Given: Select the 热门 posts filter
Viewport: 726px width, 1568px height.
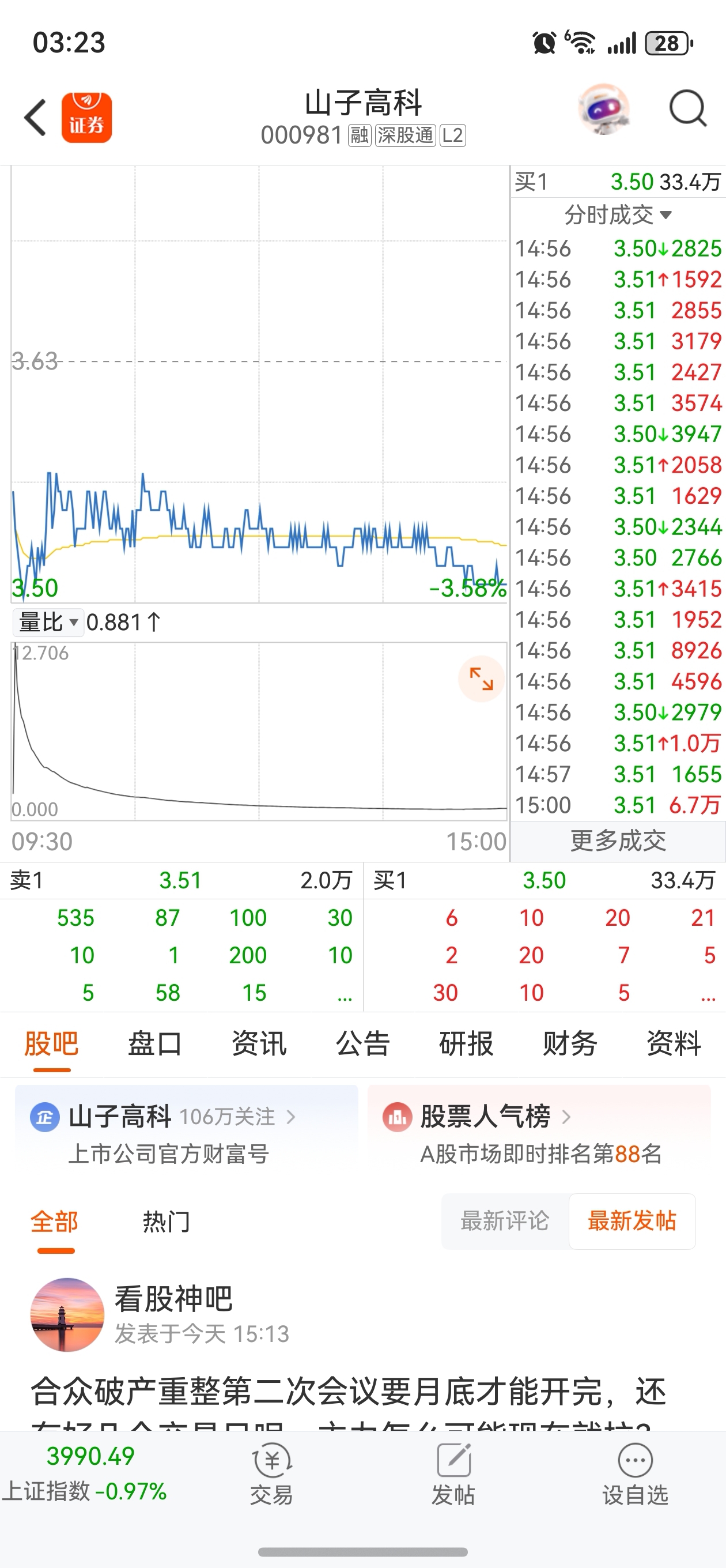Looking at the screenshot, I should pyautogui.click(x=166, y=1222).
